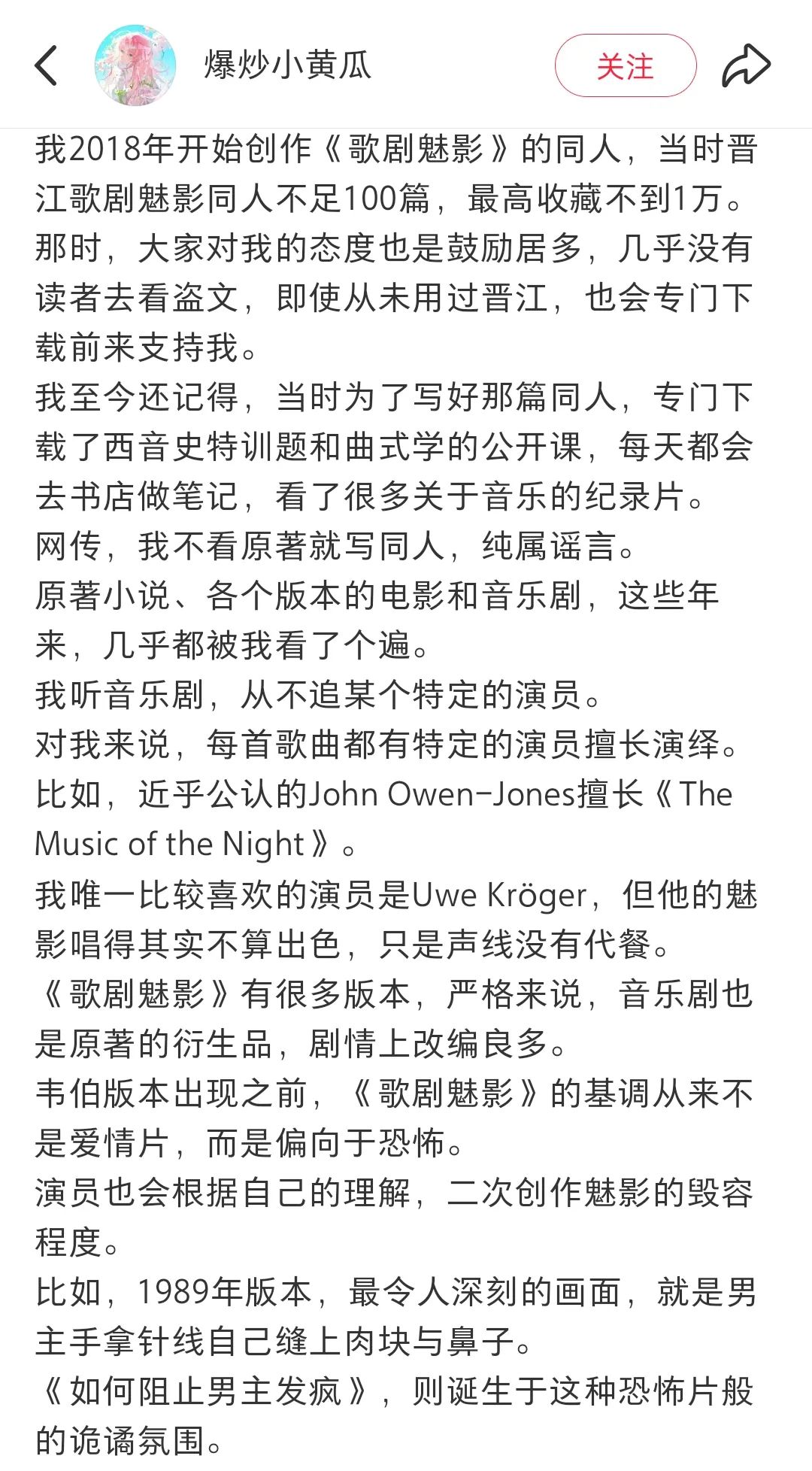Go back using the top-left arrow

46,65
